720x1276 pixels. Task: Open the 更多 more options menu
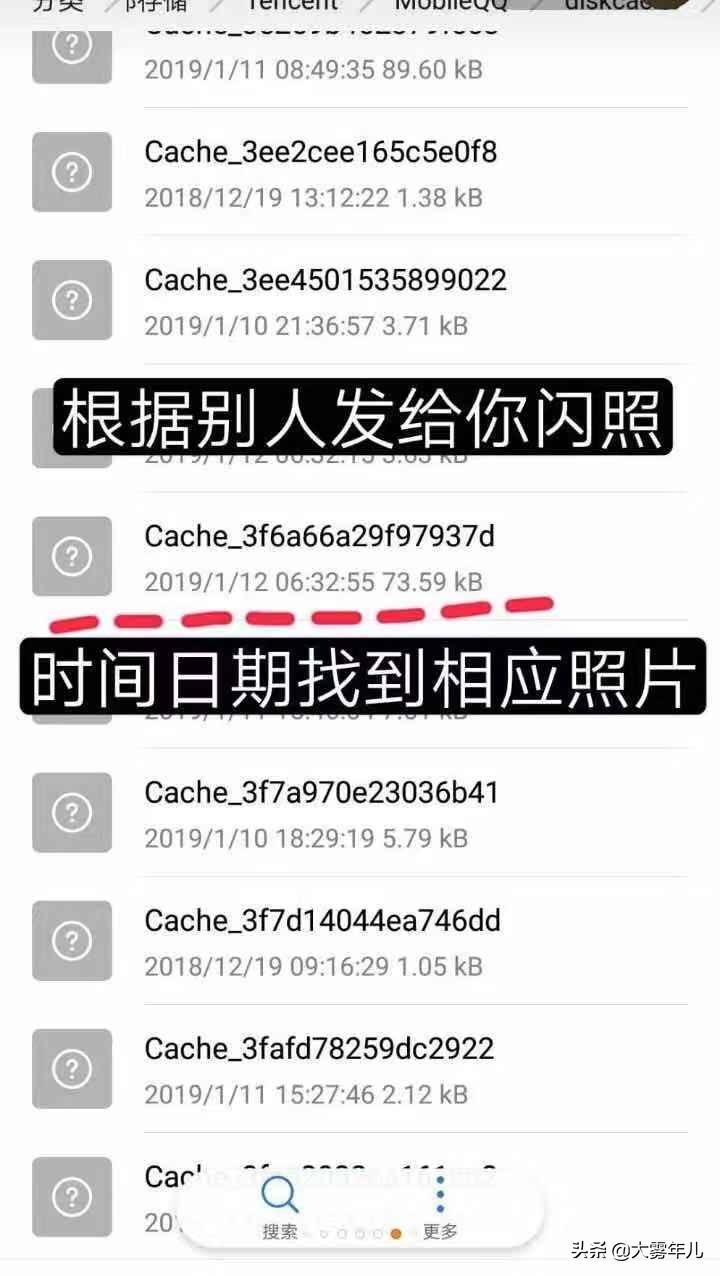coord(440,1207)
